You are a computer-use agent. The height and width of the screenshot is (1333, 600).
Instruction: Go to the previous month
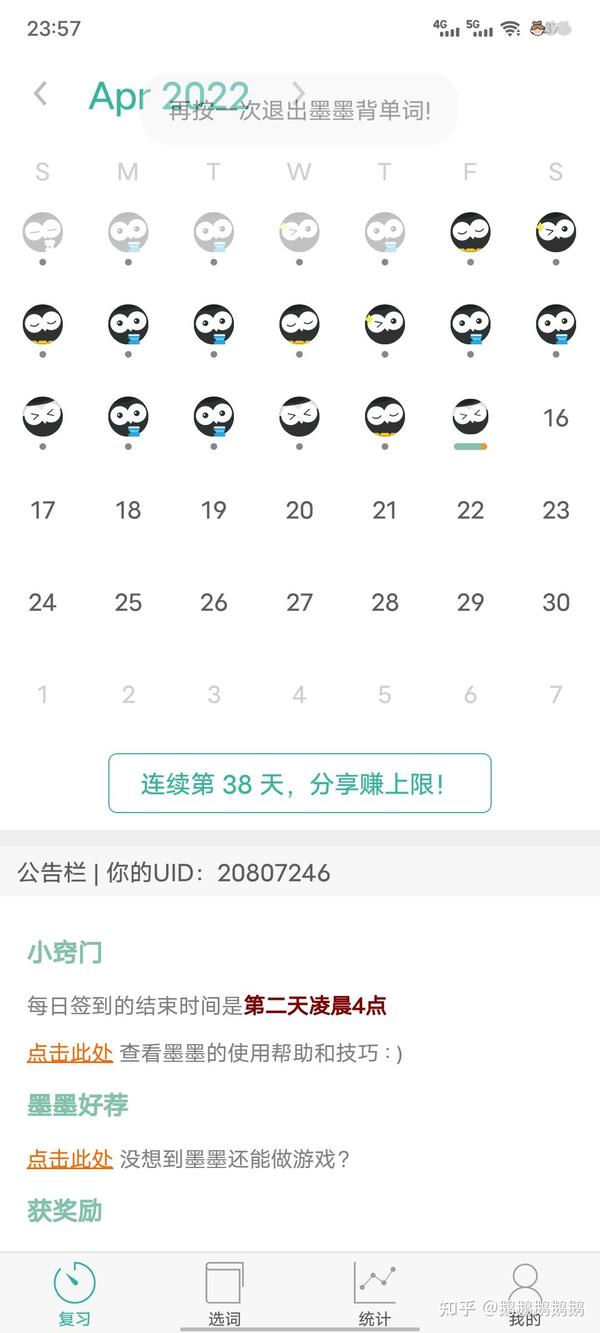(40, 94)
